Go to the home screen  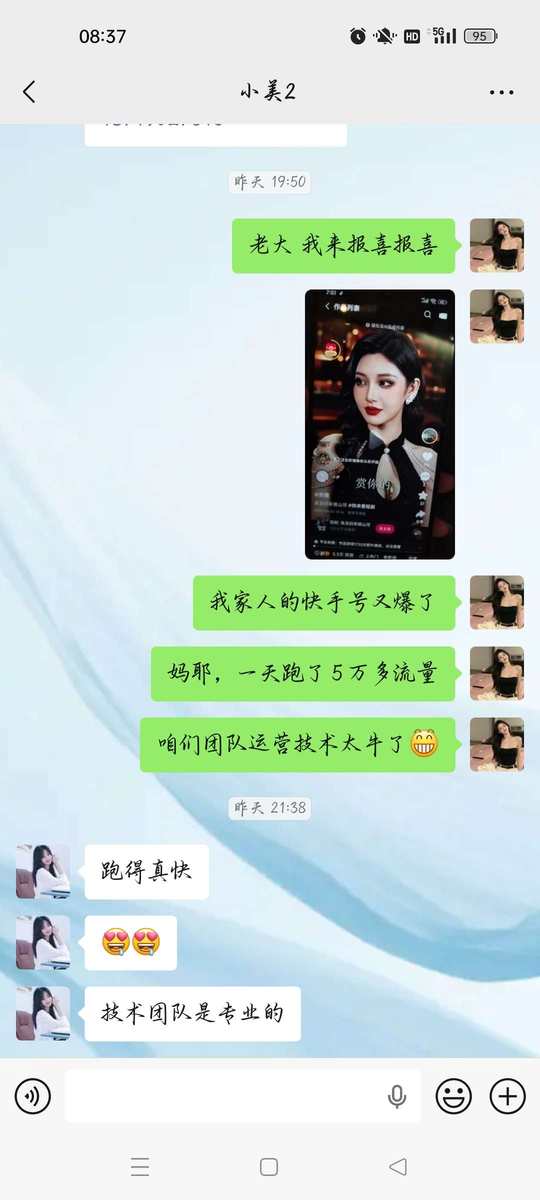click(x=269, y=1167)
